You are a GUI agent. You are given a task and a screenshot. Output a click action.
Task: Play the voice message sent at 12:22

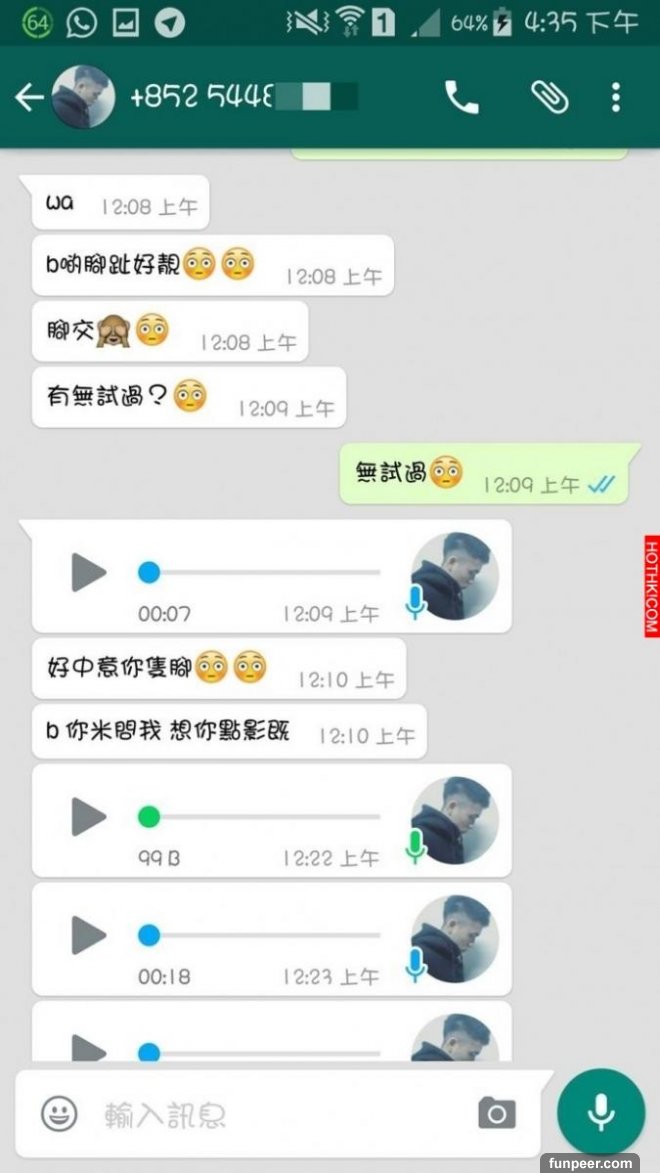tap(88, 817)
